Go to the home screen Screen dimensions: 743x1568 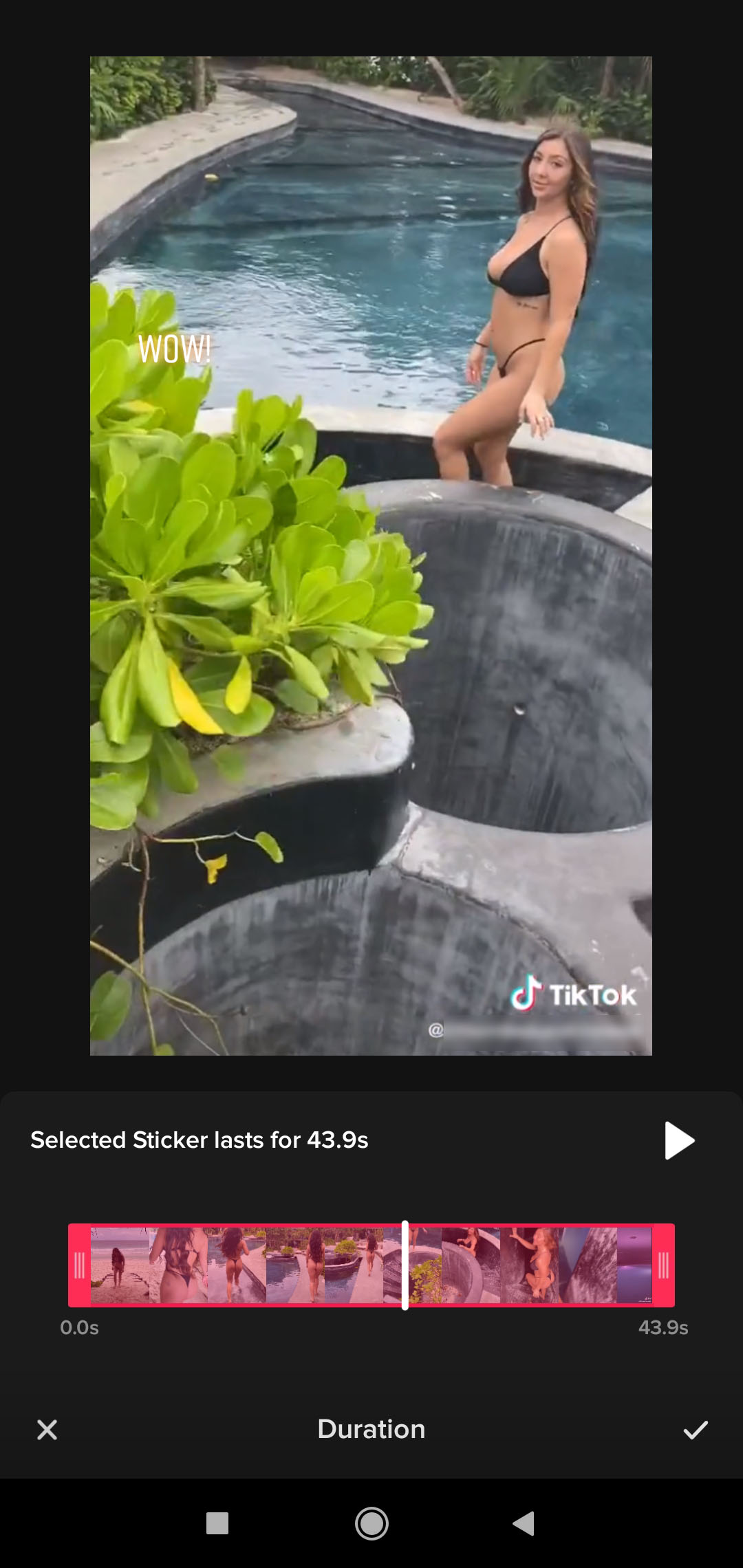(371, 1523)
